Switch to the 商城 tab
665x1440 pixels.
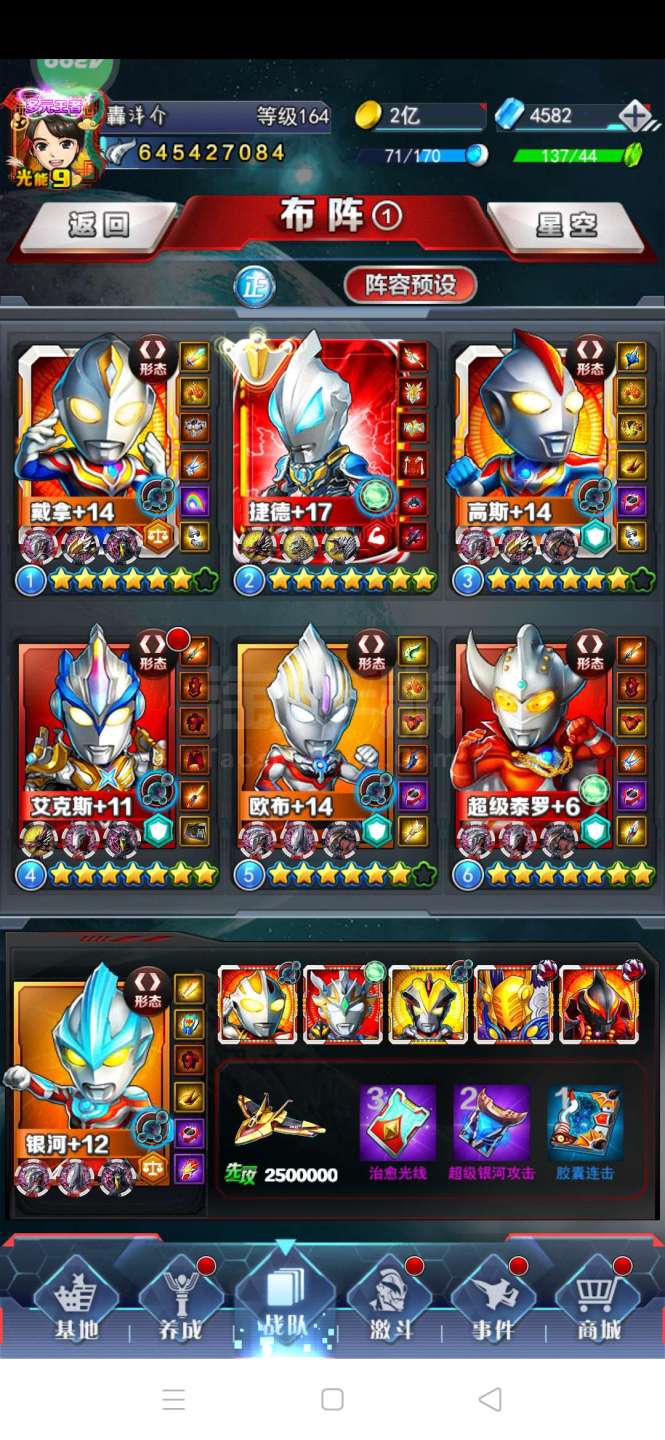coord(597,1300)
